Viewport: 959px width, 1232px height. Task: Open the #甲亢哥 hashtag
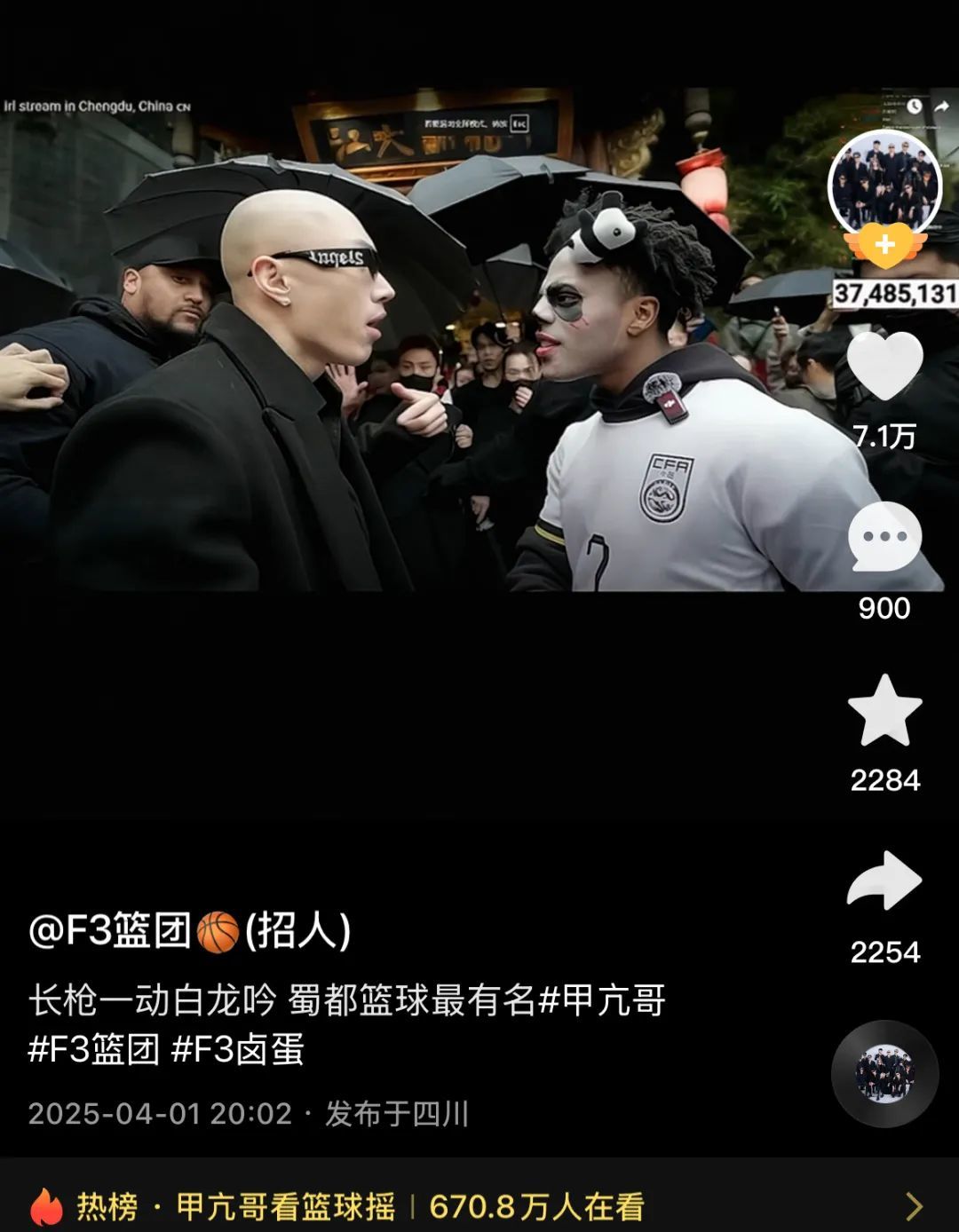602,1000
